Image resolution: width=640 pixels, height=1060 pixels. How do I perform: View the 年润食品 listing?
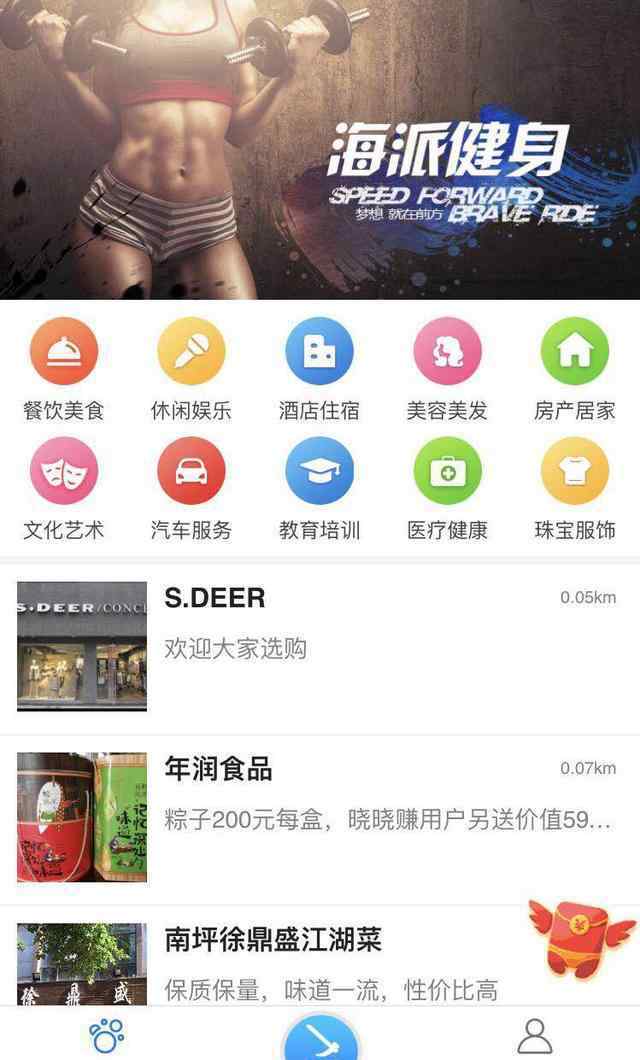[x=320, y=819]
